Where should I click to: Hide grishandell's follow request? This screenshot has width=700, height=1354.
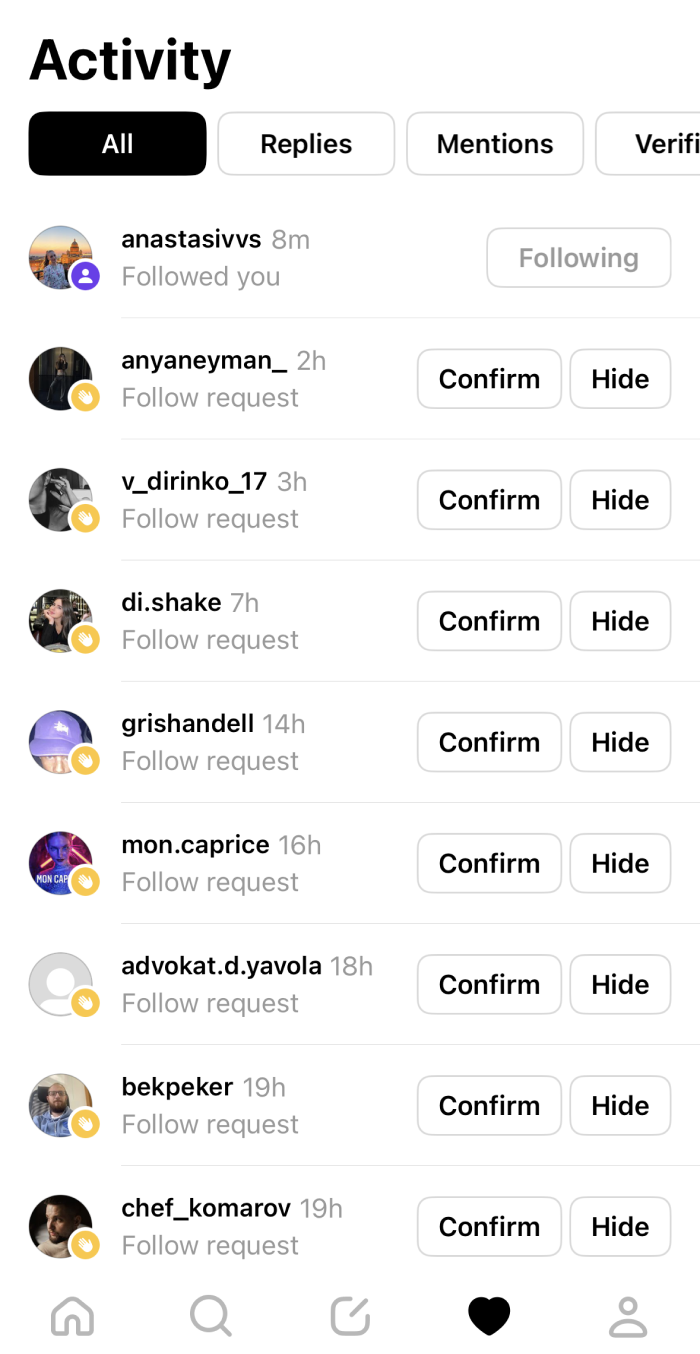point(620,742)
